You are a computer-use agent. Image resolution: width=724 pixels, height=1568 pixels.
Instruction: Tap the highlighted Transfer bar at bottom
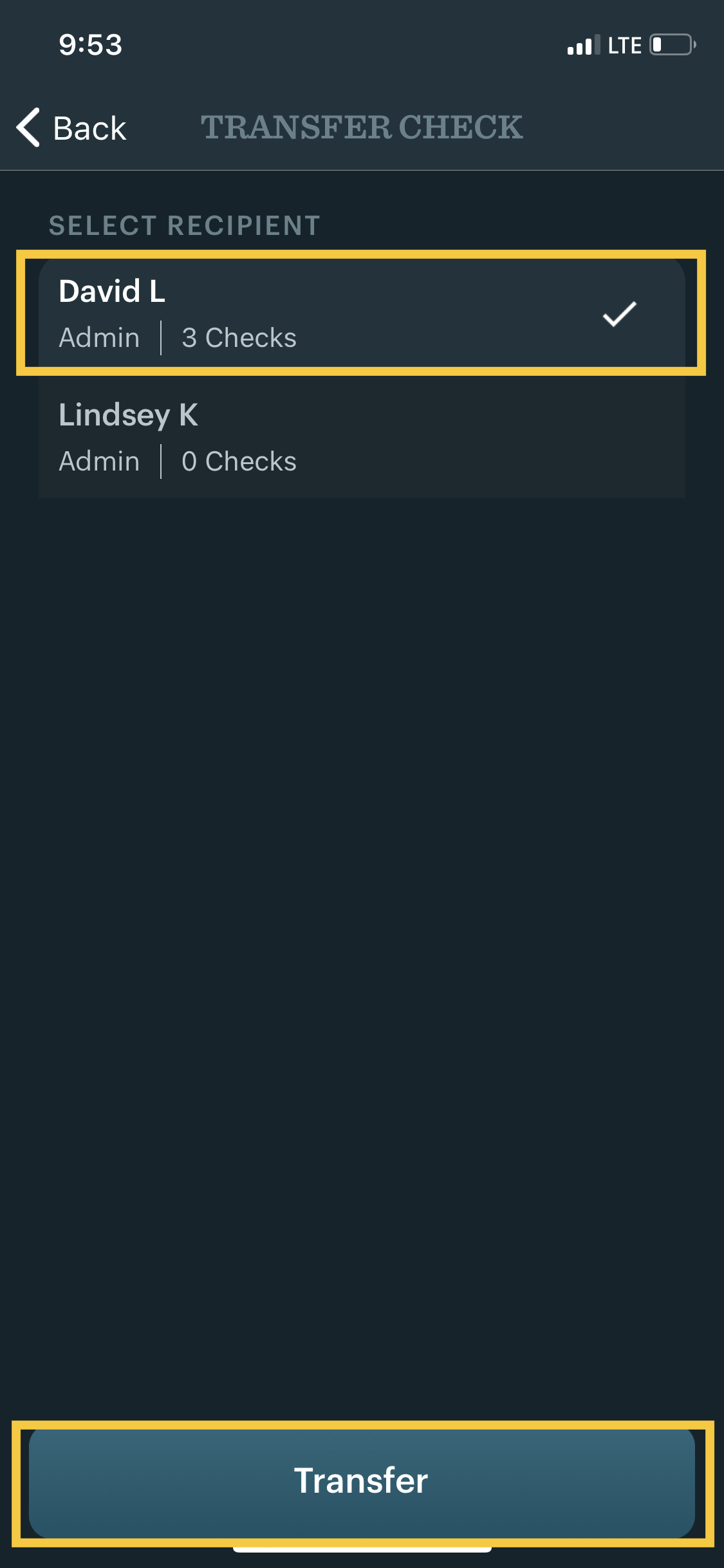362,1481
